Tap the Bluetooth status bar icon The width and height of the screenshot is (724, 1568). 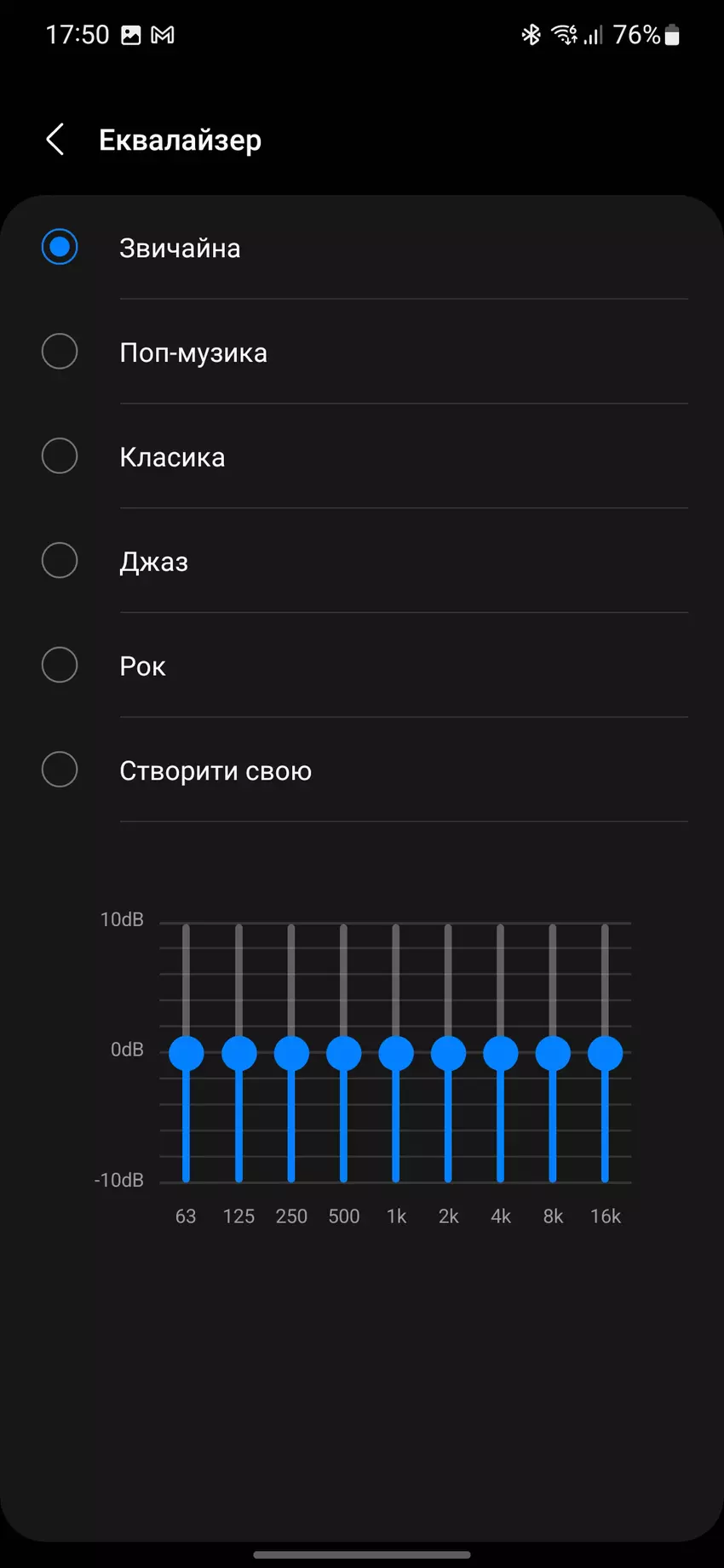pos(531,34)
